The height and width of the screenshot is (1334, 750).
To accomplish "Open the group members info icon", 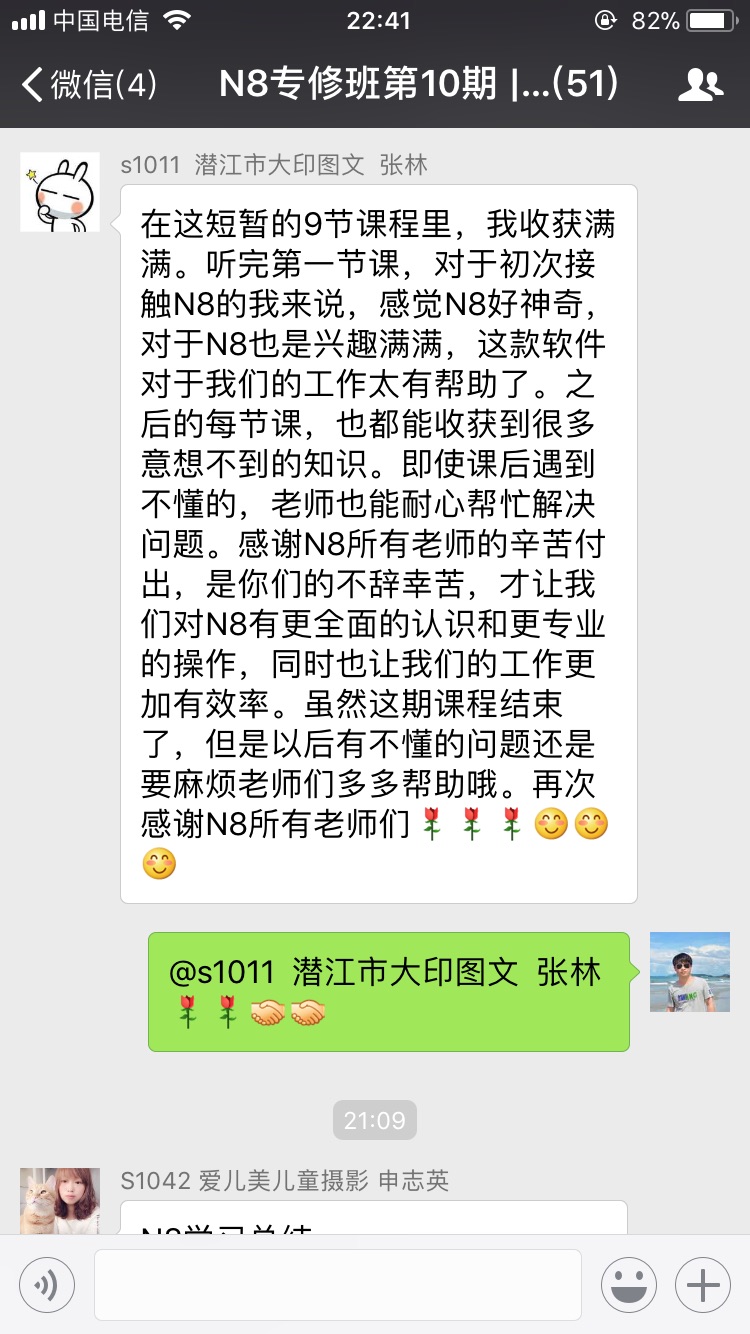I will coord(700,85).
